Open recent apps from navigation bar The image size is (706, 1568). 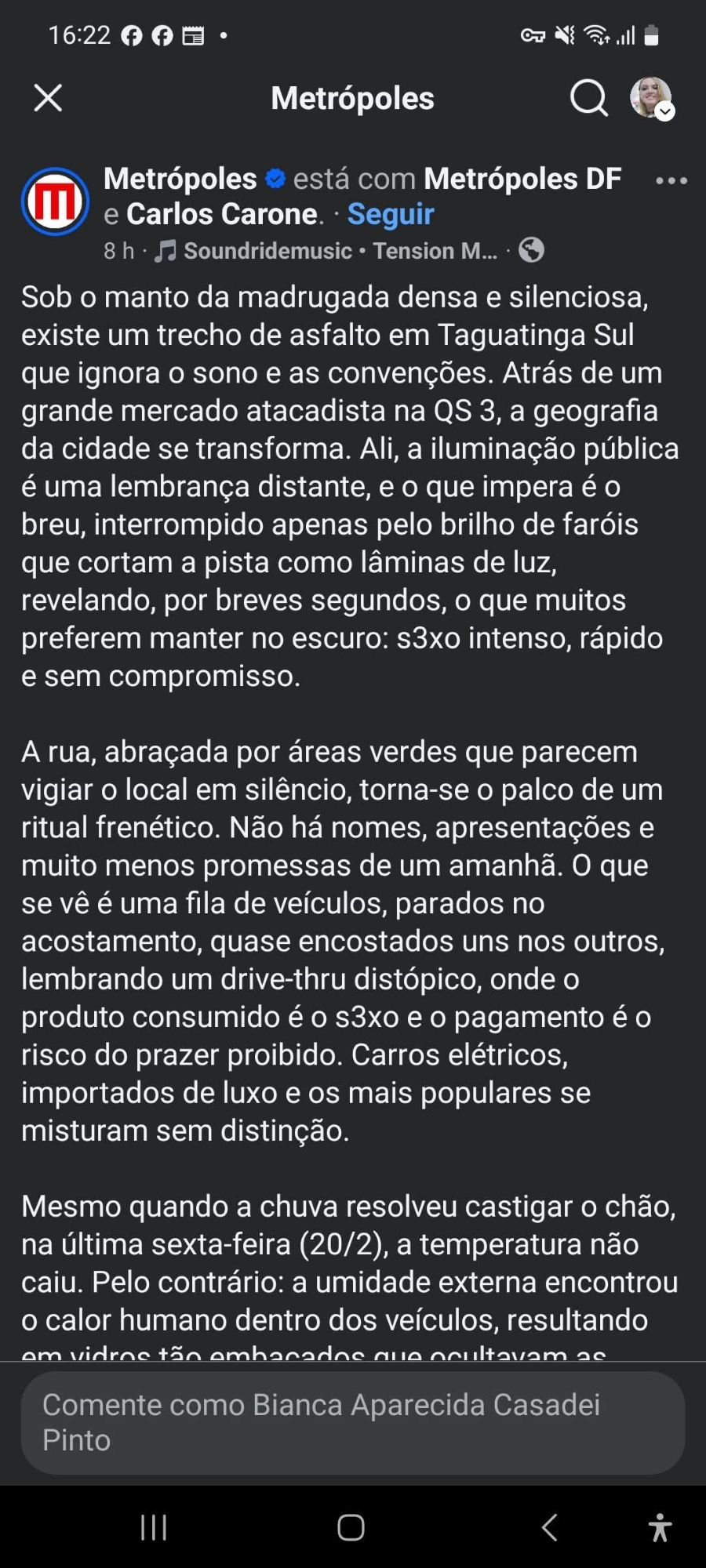tap(154, 1527)
